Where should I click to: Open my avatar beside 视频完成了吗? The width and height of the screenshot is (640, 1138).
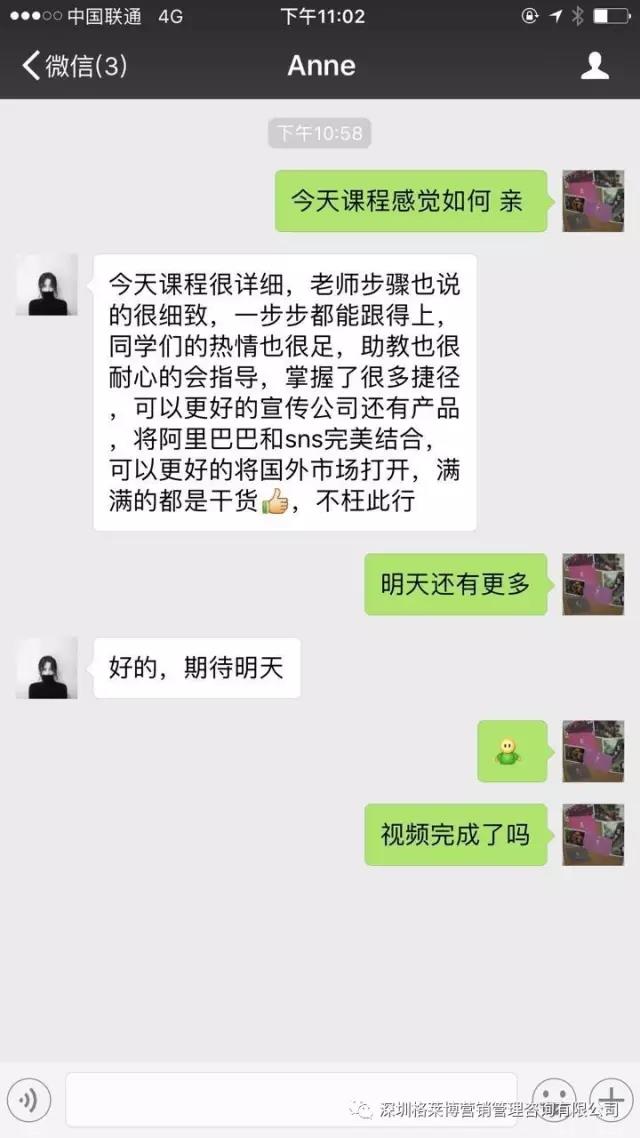tap(594, 834)
